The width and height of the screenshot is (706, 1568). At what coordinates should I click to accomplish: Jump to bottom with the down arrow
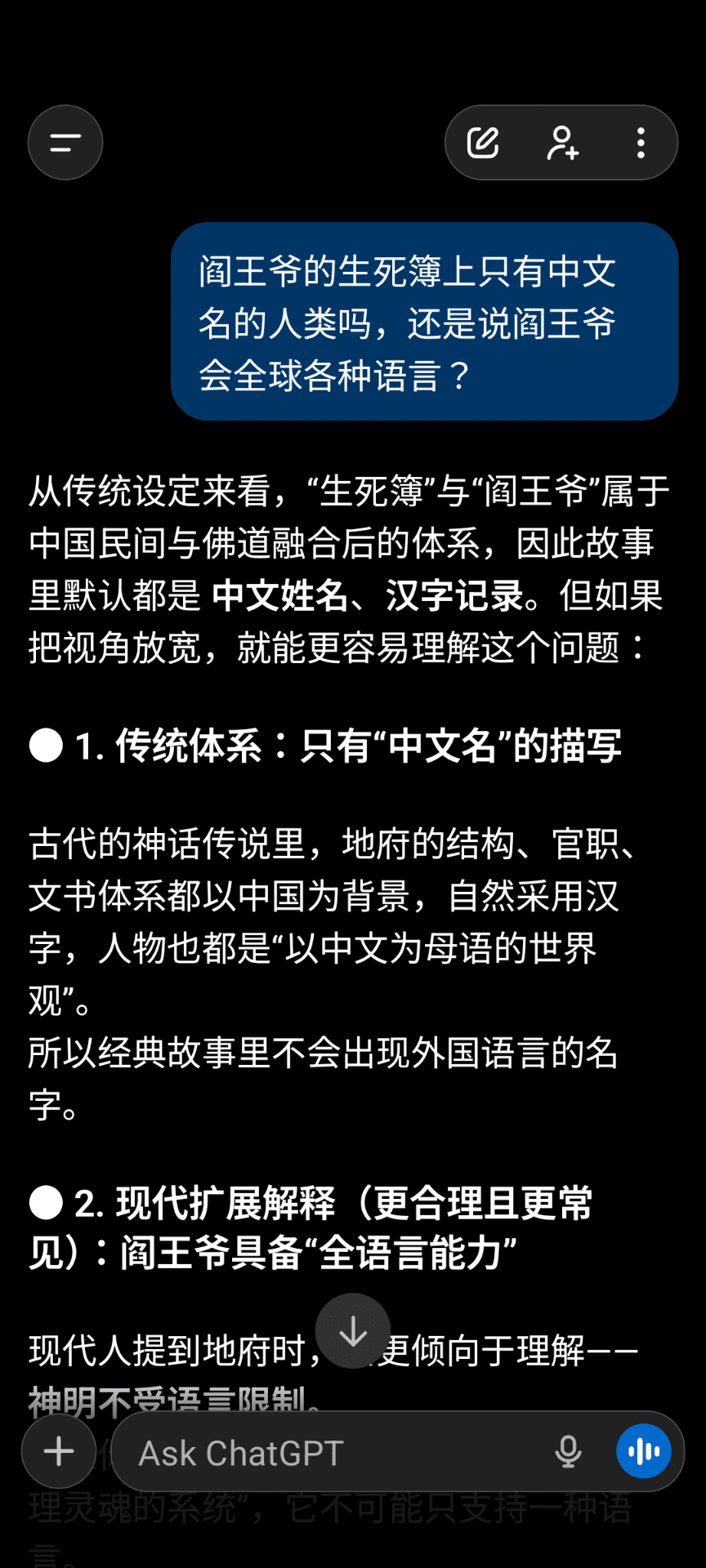[x=353, y=1332]
